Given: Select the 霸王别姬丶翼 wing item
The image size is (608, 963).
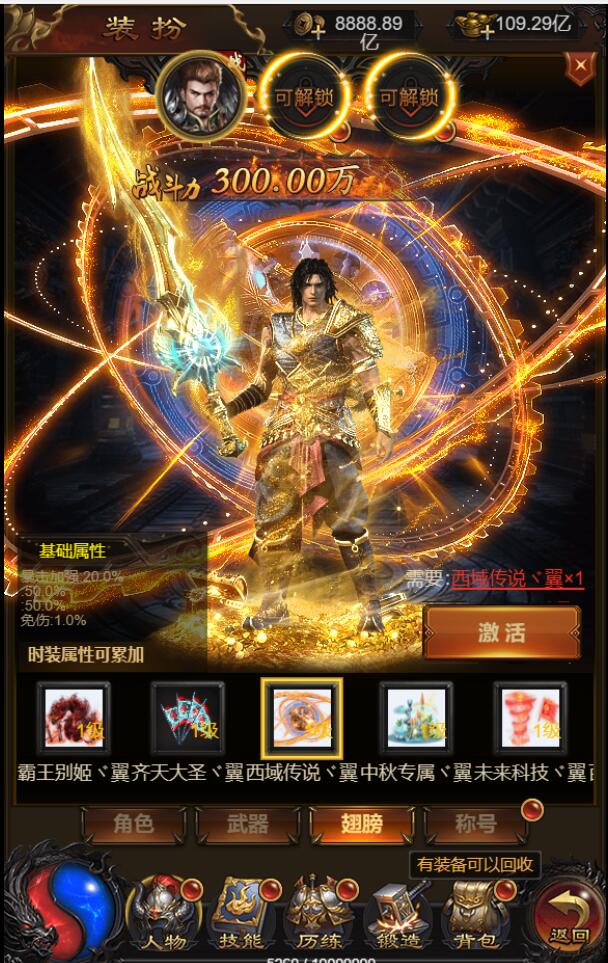Looking at the screenshot, I should coord(73,717).
